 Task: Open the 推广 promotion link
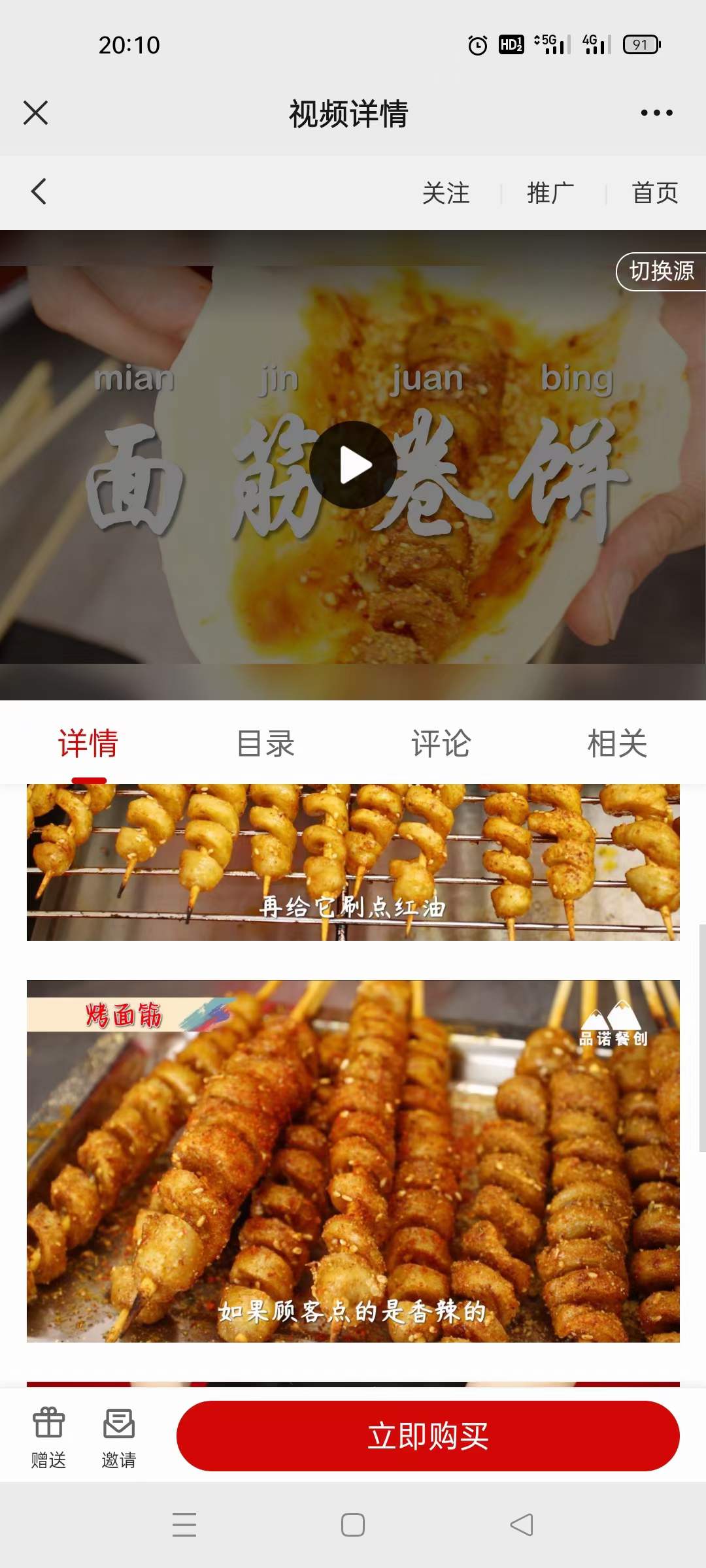tap(550, 193)
